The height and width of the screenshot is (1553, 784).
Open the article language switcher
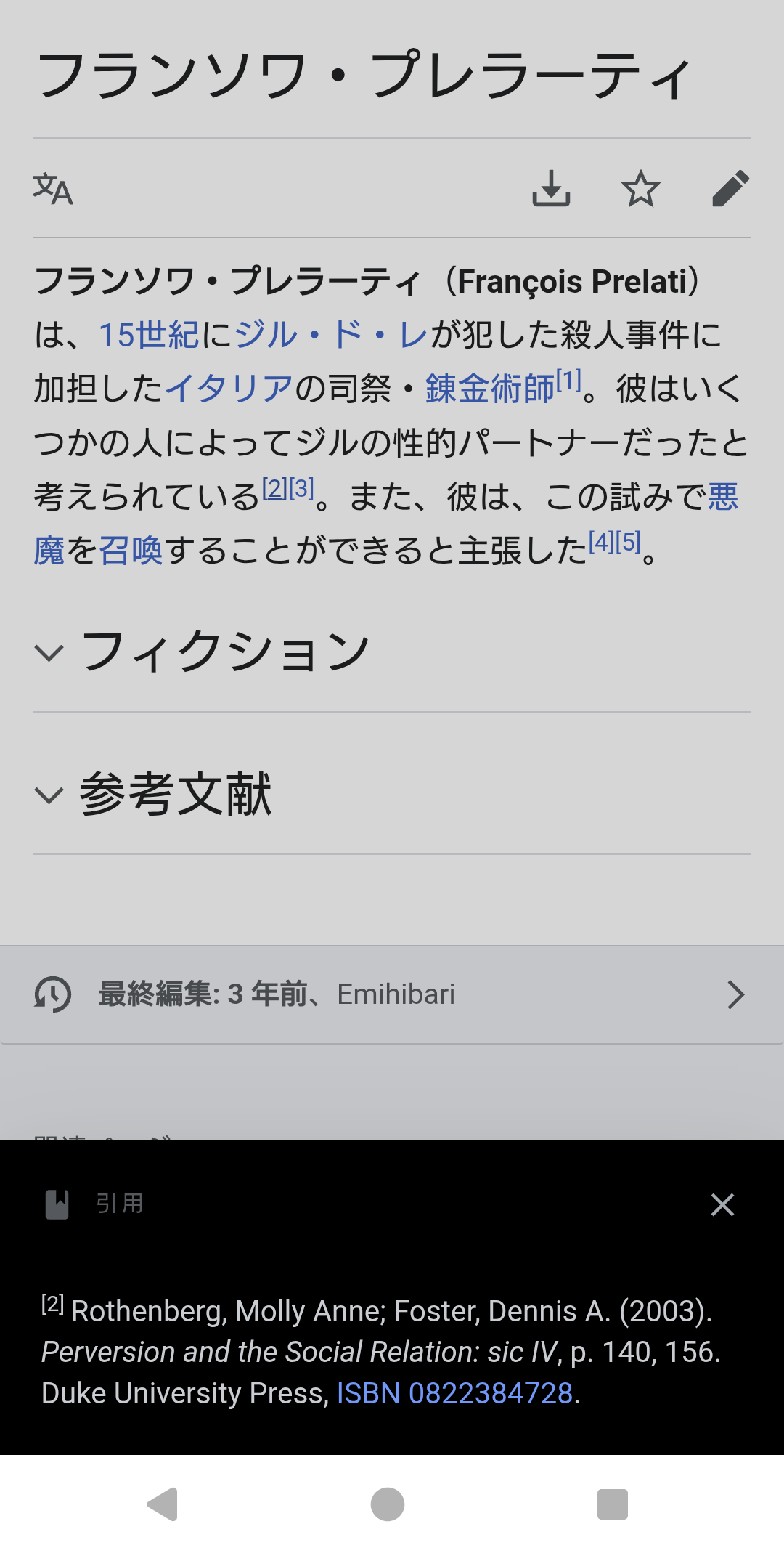[x=53, y=189]
